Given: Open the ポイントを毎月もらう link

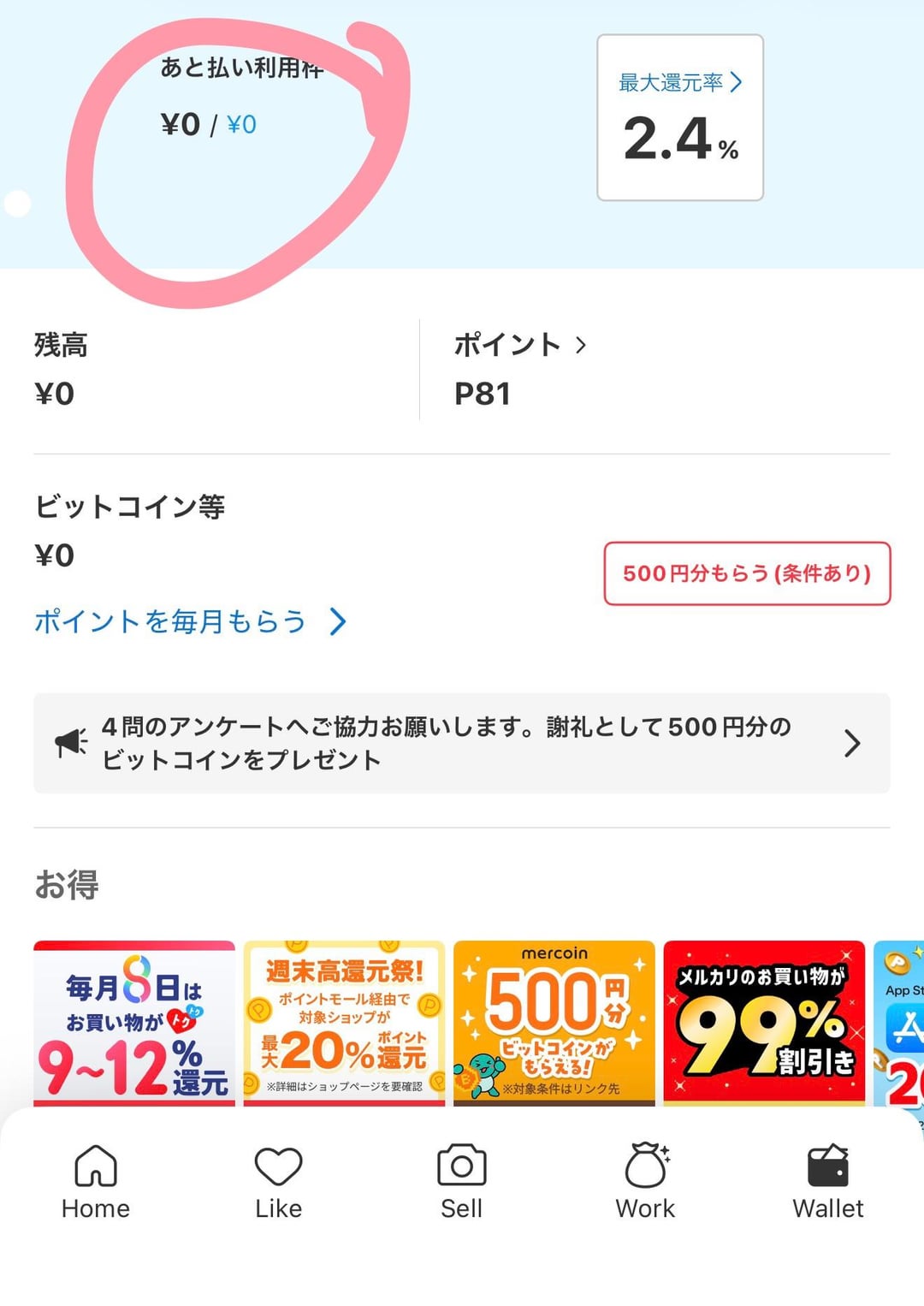Looking at the screenshot, I should pyautogui.click(x=190, y=621).
